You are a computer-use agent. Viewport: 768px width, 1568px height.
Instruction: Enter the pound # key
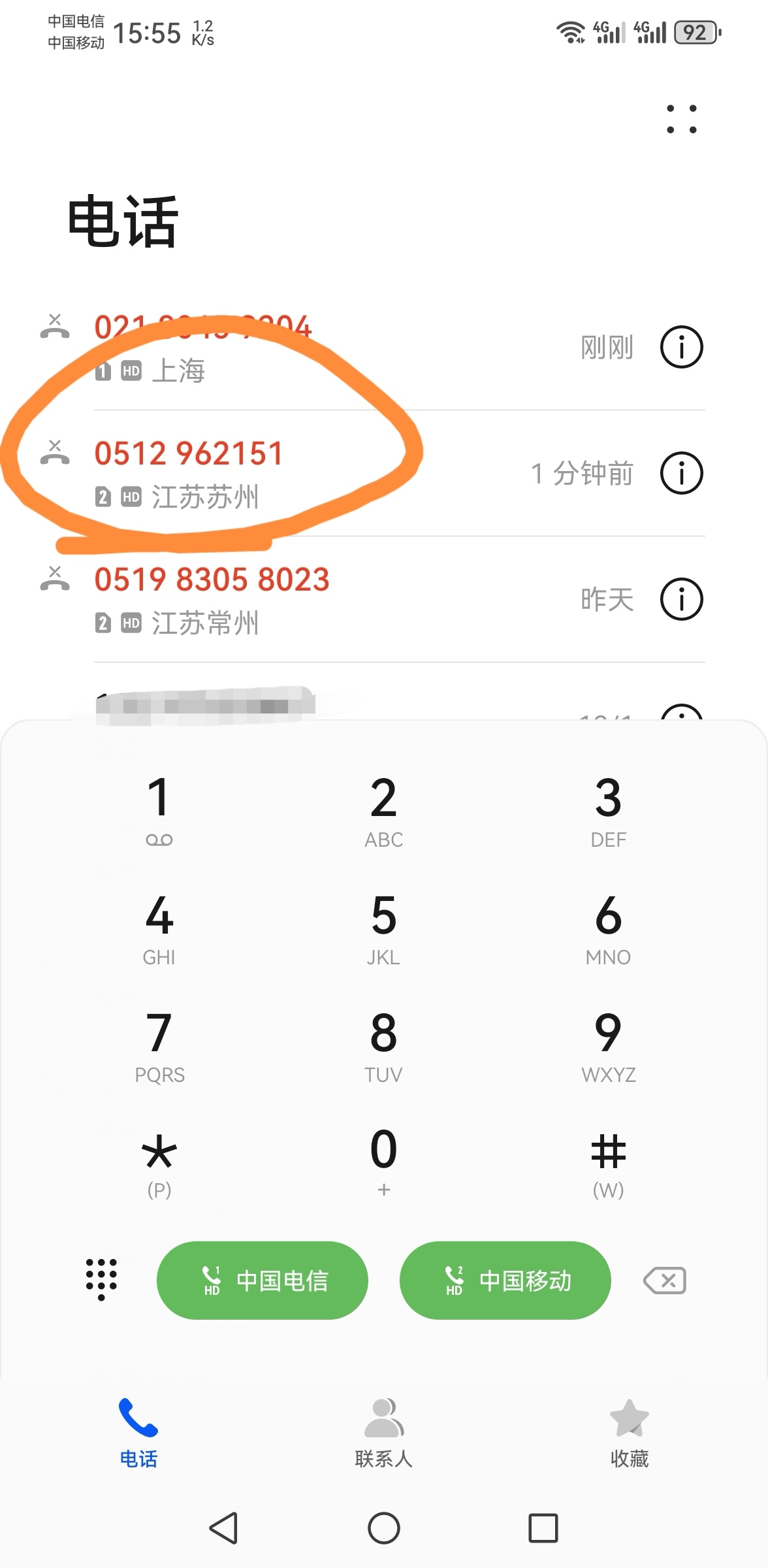tap(608, 1160)
